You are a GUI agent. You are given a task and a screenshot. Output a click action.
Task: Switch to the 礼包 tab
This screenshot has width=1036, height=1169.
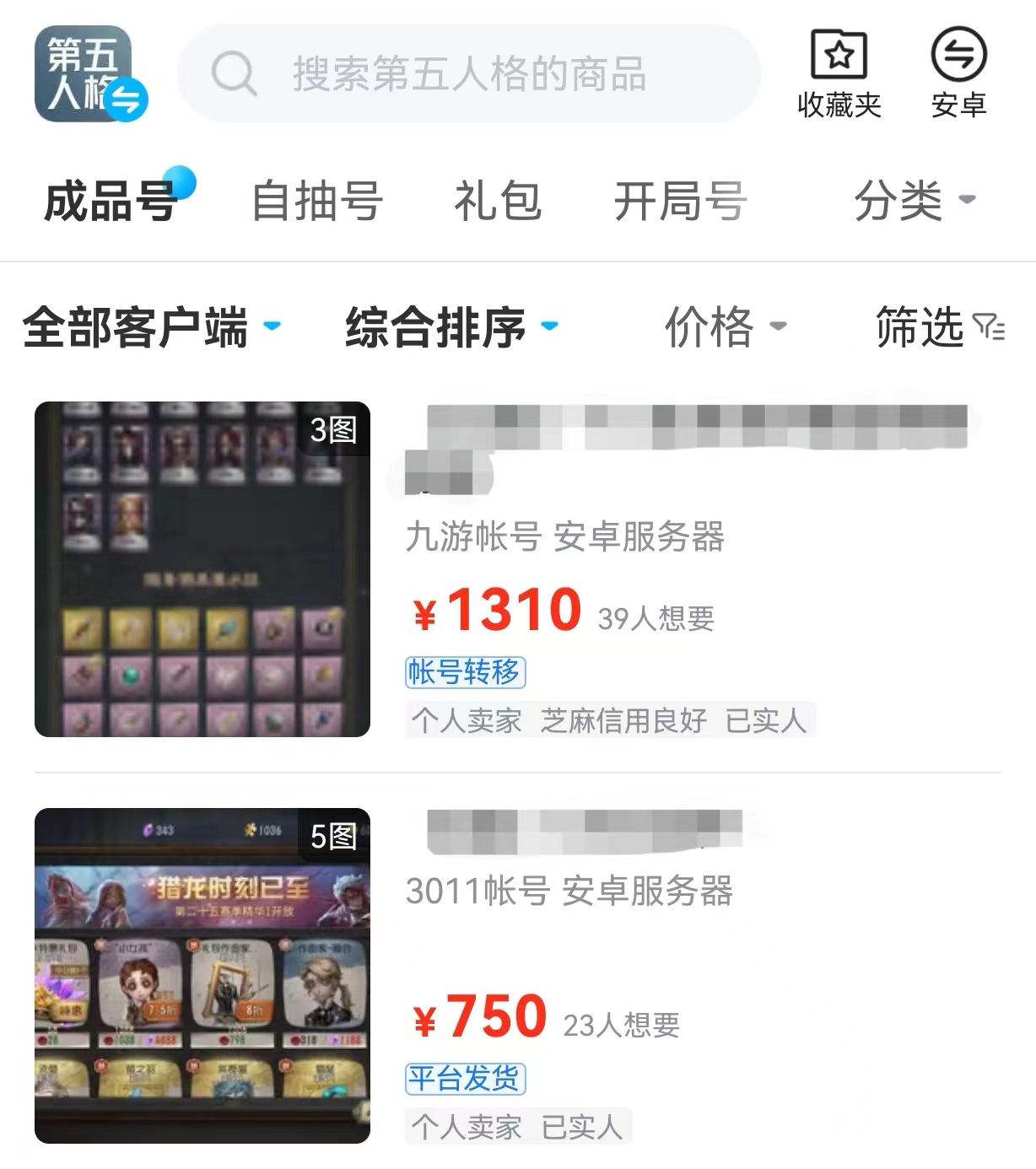(x=498, y=202)
